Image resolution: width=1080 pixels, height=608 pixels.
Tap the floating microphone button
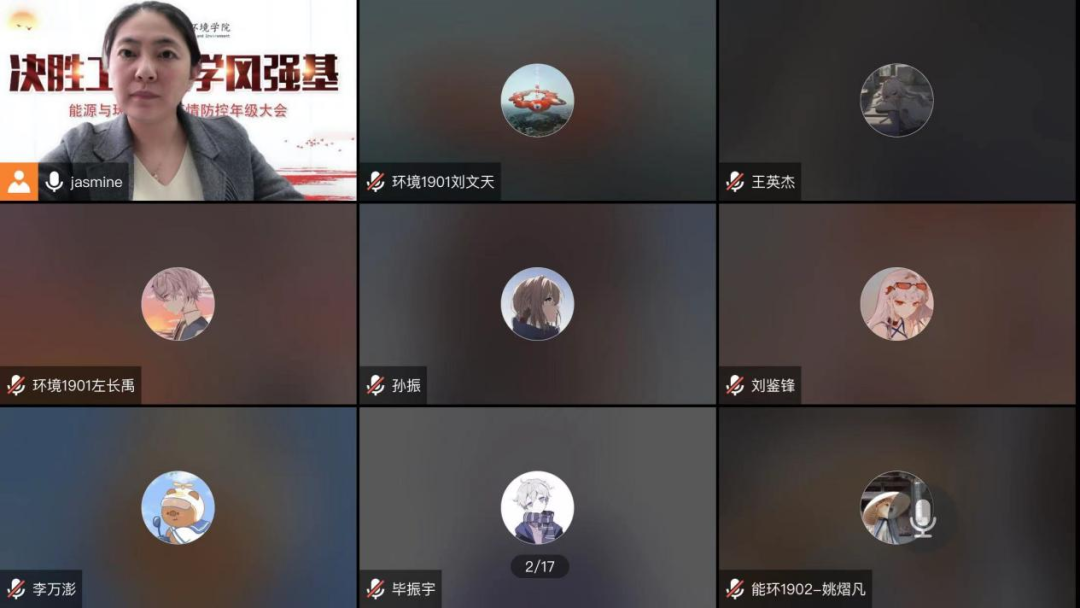pyautogui.click(x=922, y=519)
